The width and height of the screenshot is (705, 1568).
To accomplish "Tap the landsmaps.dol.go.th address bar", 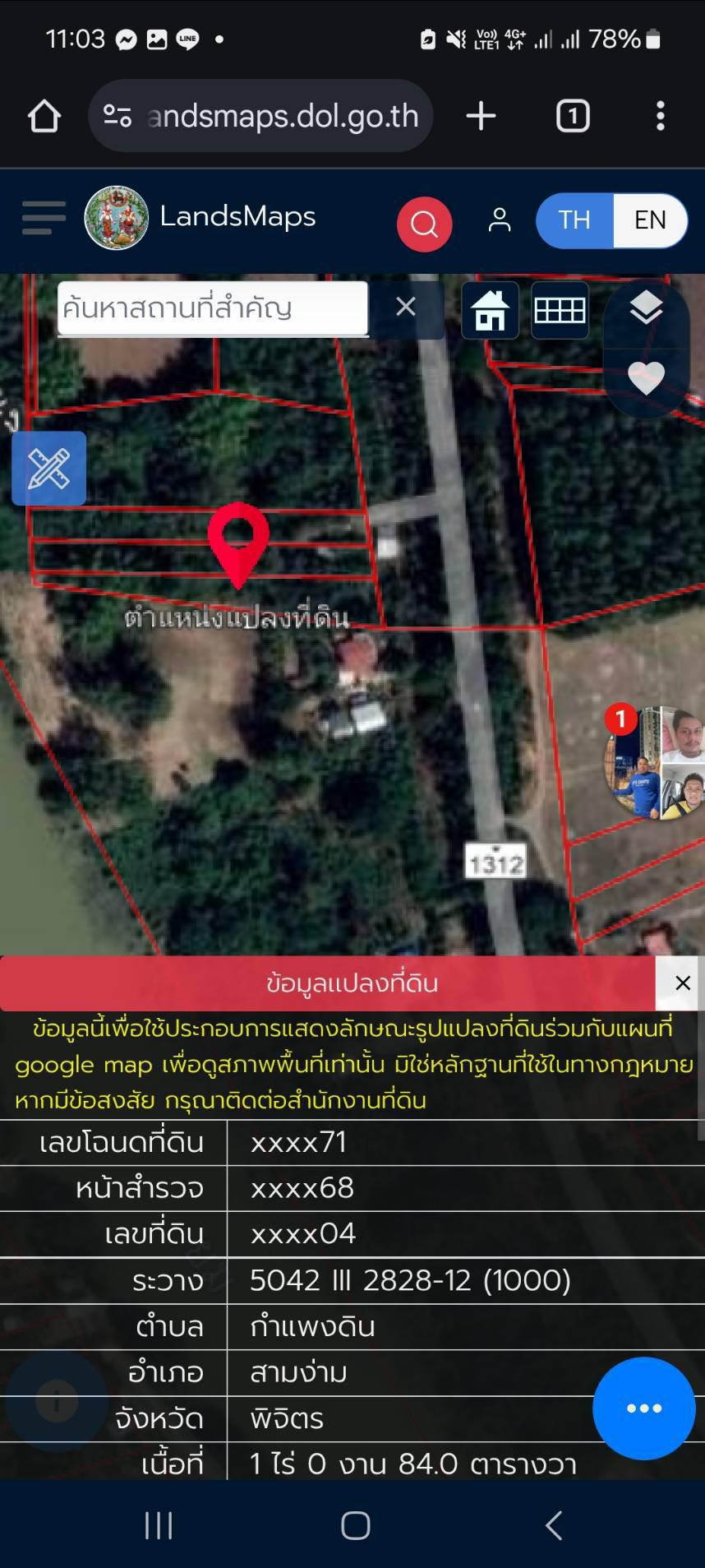I will (x=260, y=116).
